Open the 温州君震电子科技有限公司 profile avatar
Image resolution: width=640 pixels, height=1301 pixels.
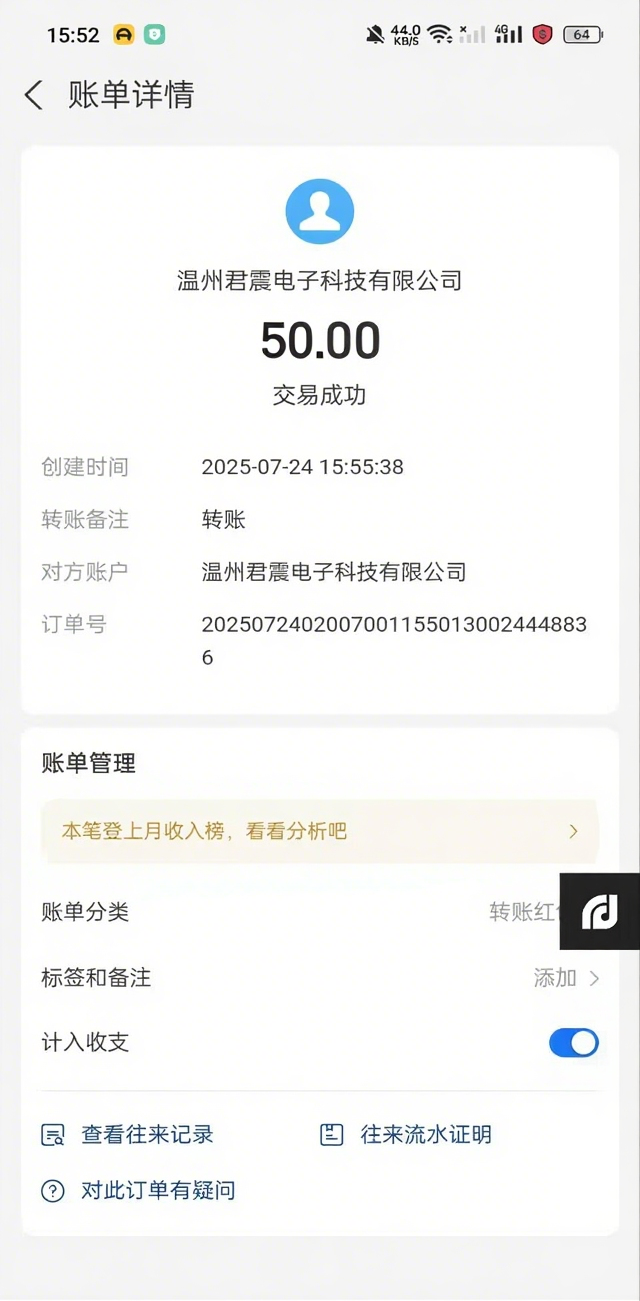[x=320, y=212]
